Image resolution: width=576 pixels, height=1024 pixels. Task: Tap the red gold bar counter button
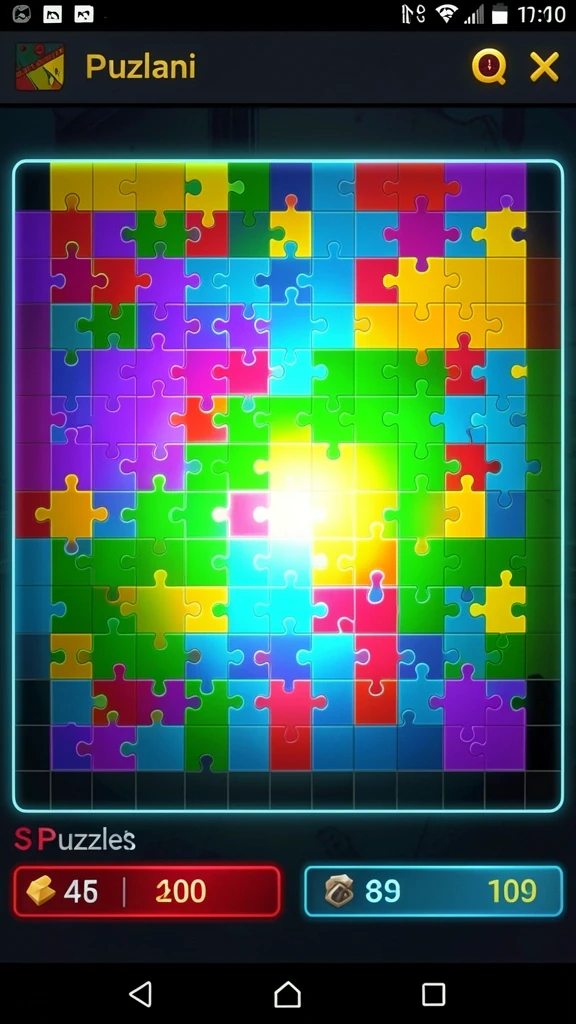148,891
